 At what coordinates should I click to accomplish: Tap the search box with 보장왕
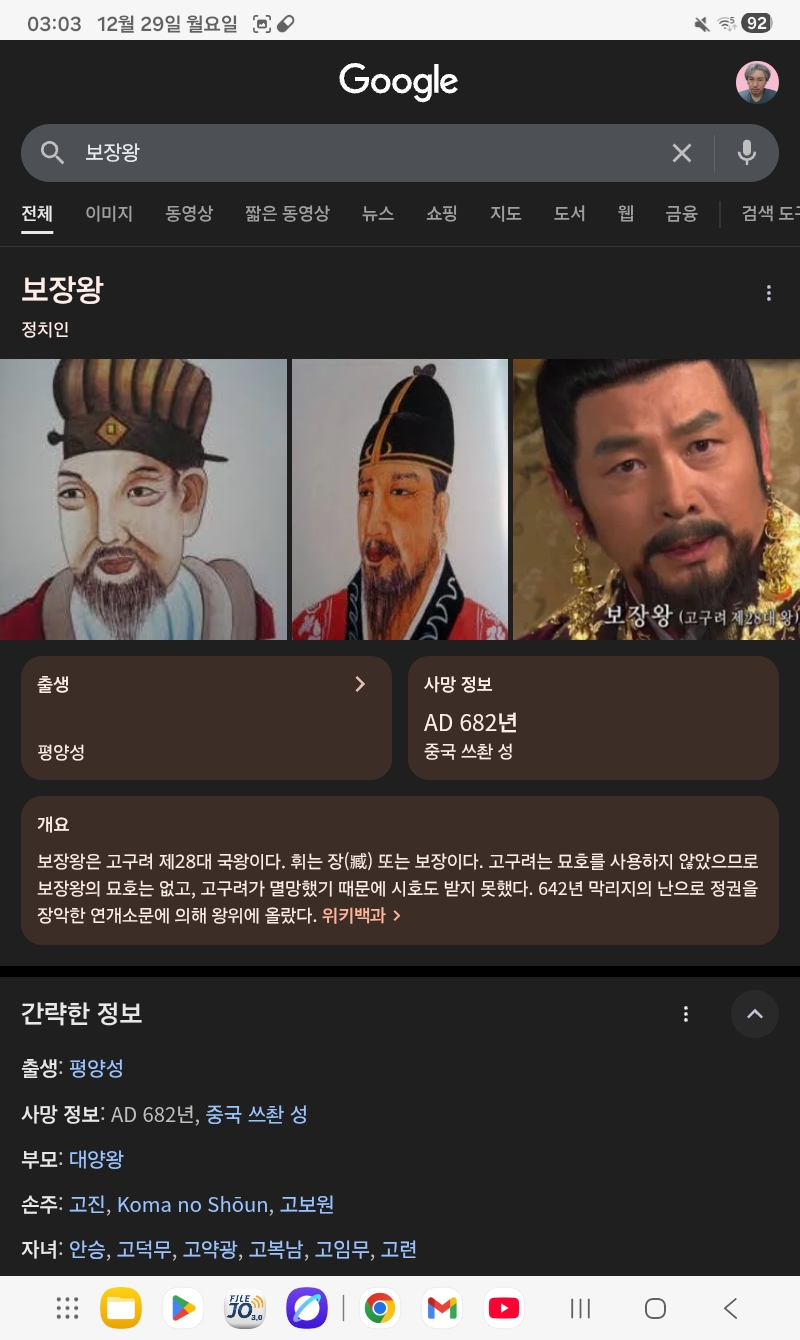pos(360,153)
